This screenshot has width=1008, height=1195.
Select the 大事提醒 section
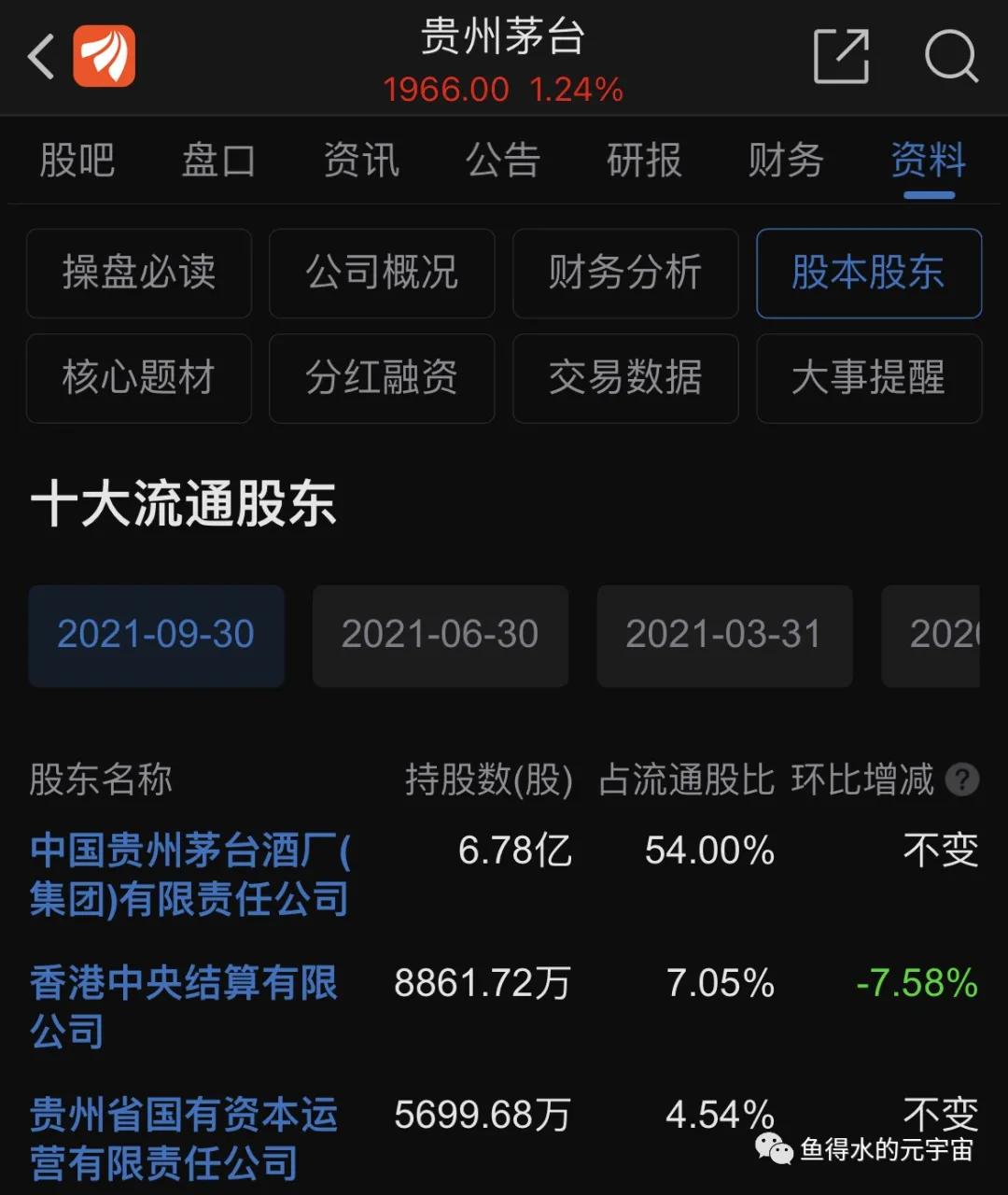tap(869, 378)
